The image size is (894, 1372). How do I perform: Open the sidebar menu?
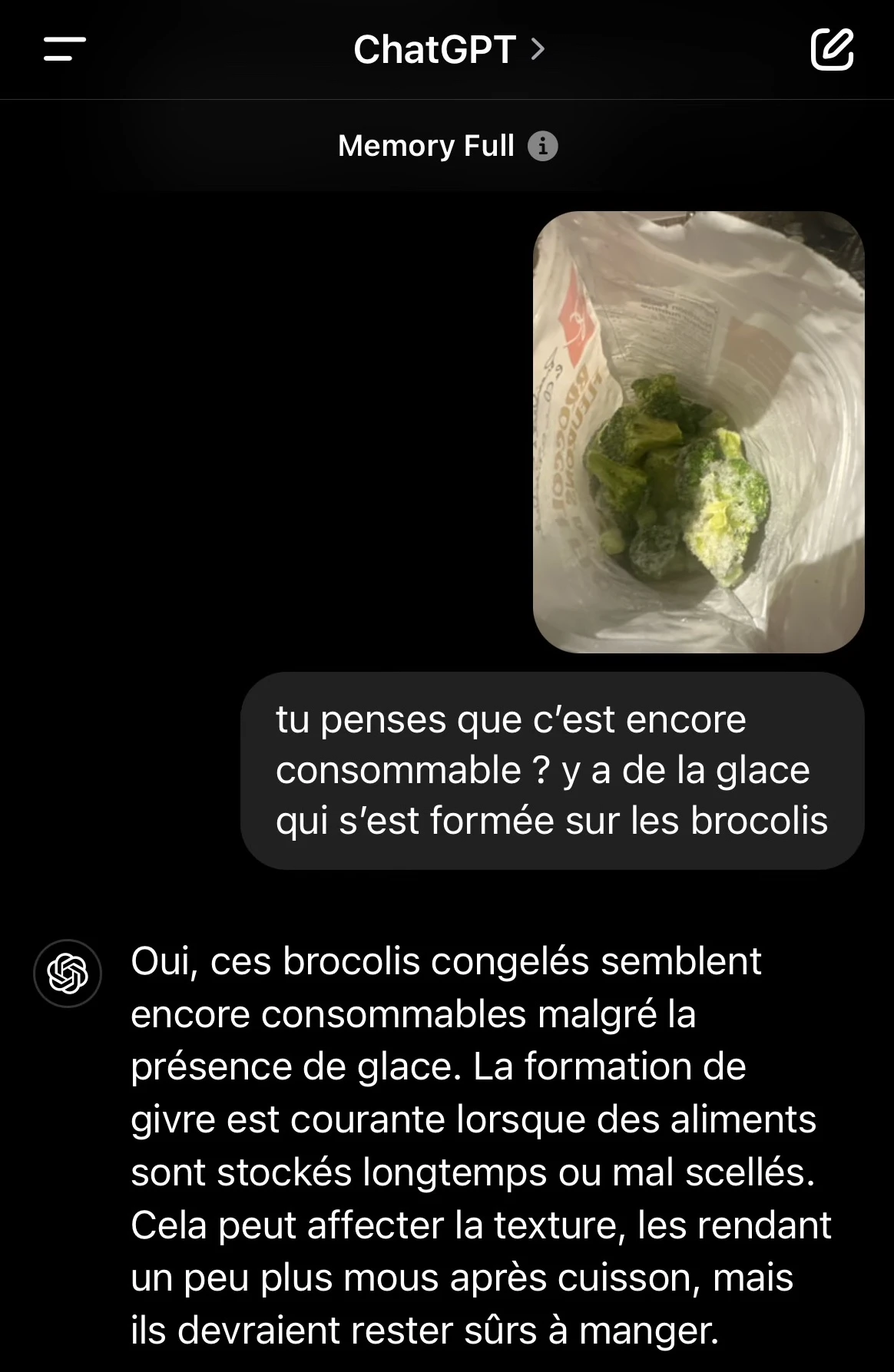(x=65, y=49)
